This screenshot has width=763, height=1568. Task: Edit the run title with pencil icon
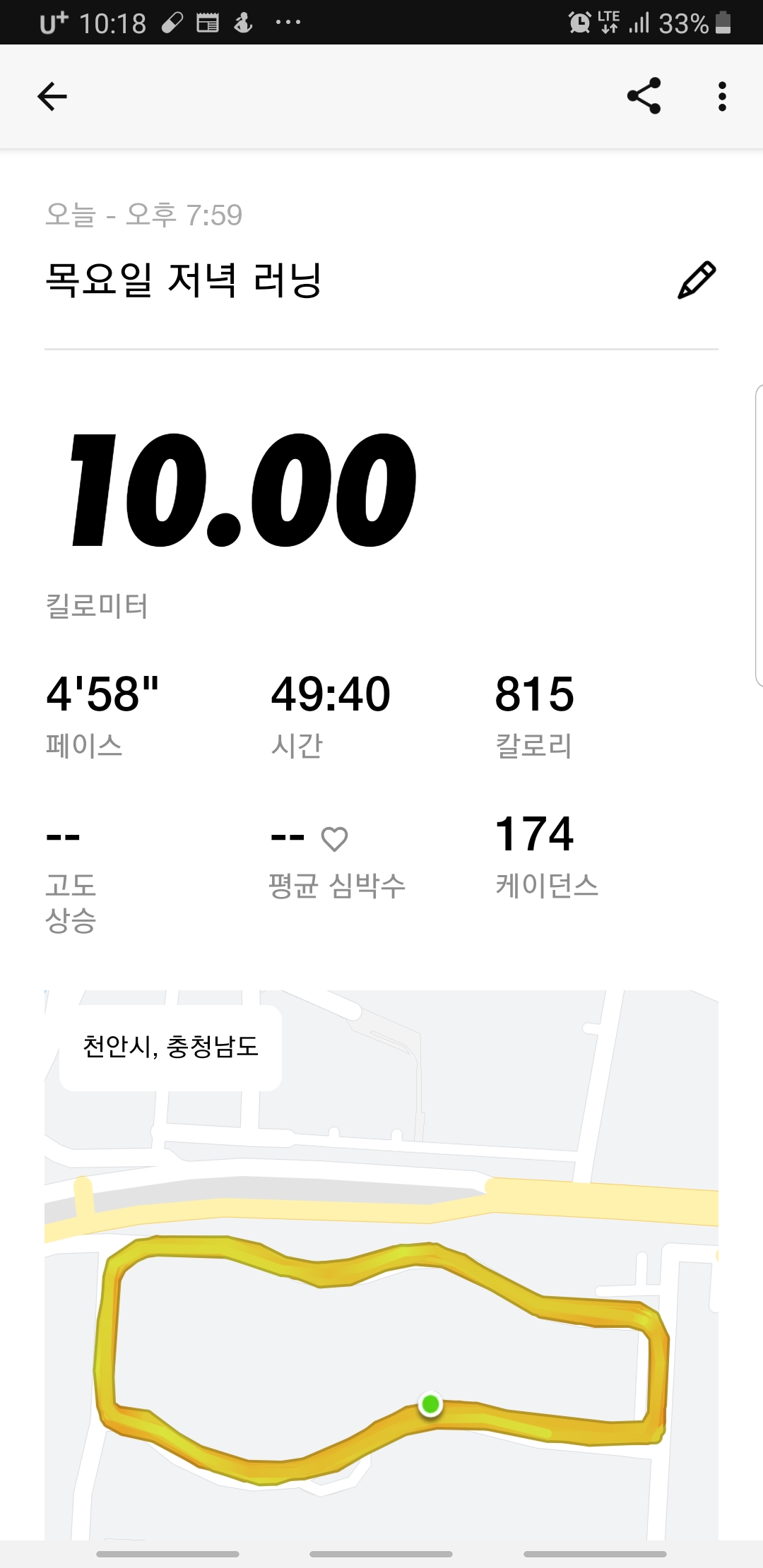(697, 280)
